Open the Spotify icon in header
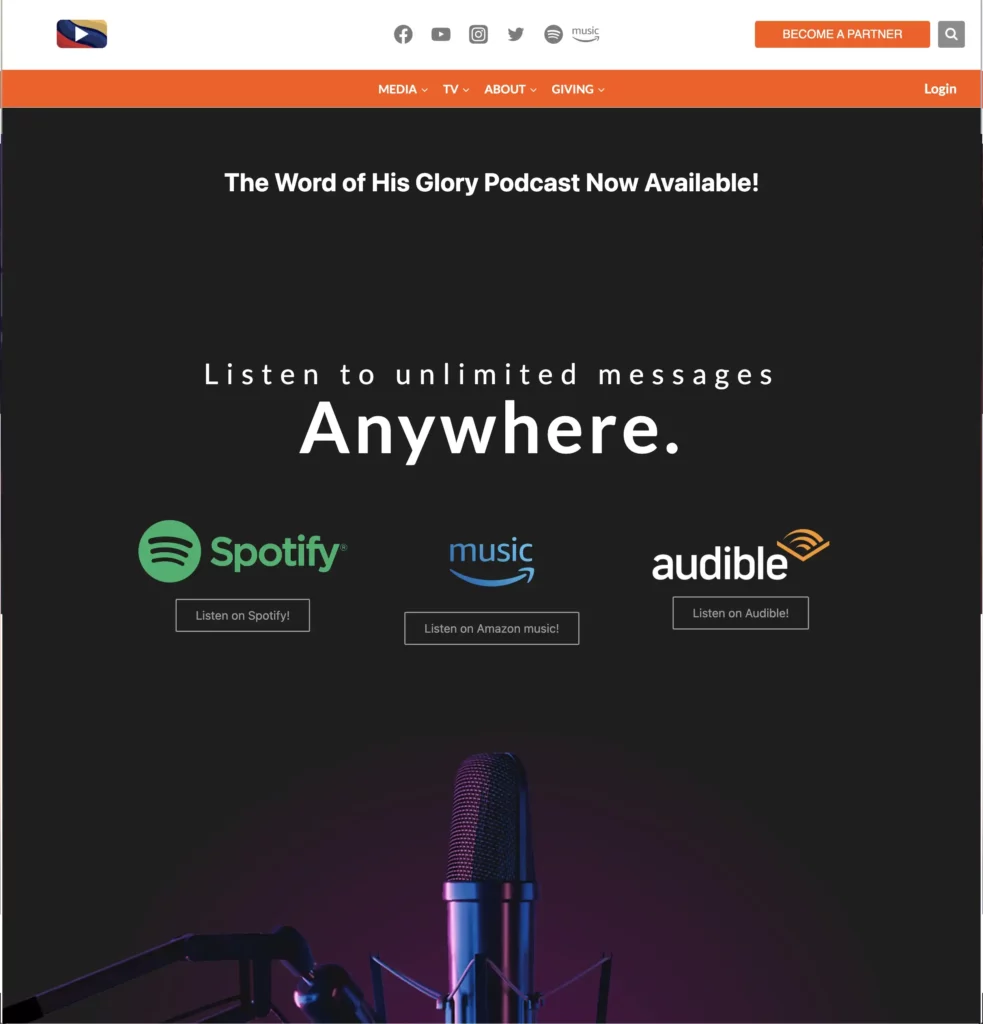This screenshot has height=1024, width=983. 554,34
